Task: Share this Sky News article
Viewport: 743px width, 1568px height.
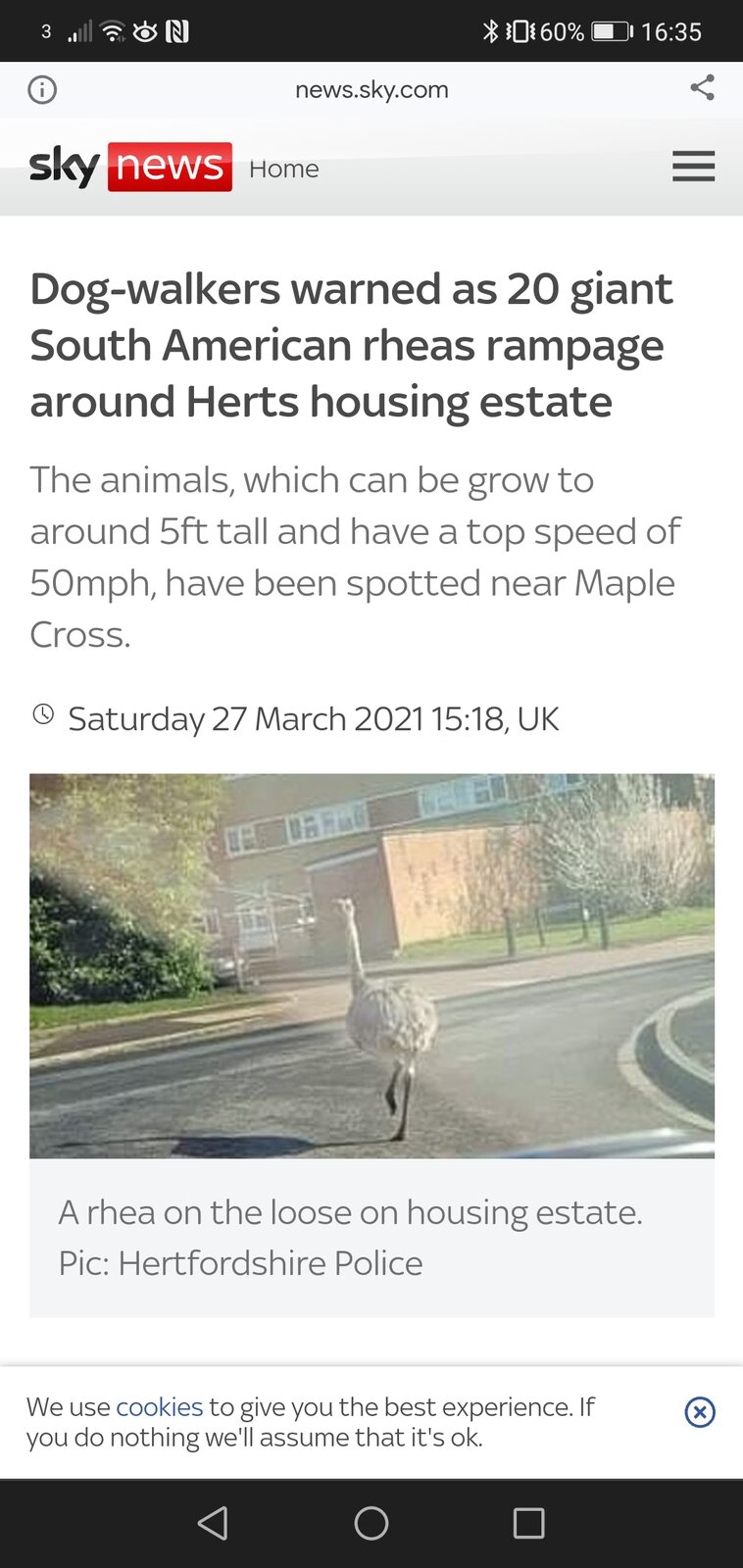Action: (x=702, y=88)
